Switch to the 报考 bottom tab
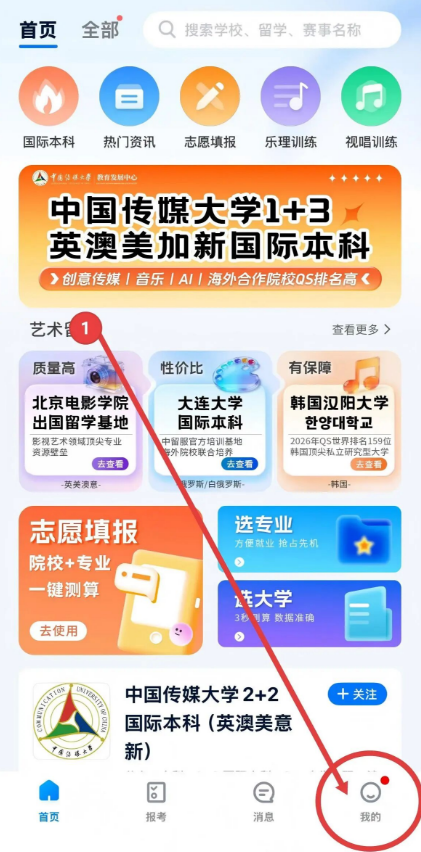Viewport: 421px width, 852px height. 156,802
